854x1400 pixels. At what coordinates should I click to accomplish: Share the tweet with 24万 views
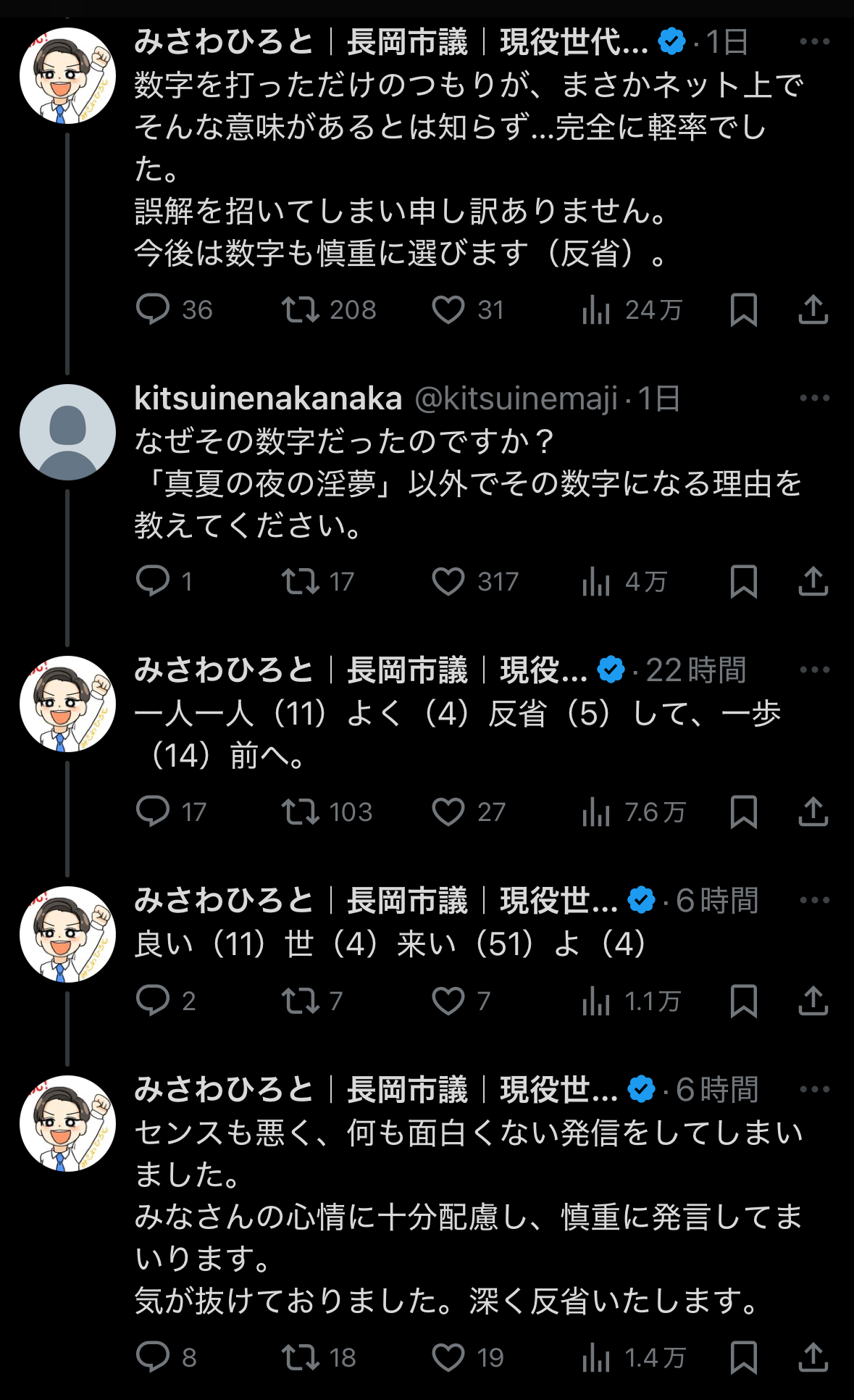pyautogui.click(x=813, y=309)
